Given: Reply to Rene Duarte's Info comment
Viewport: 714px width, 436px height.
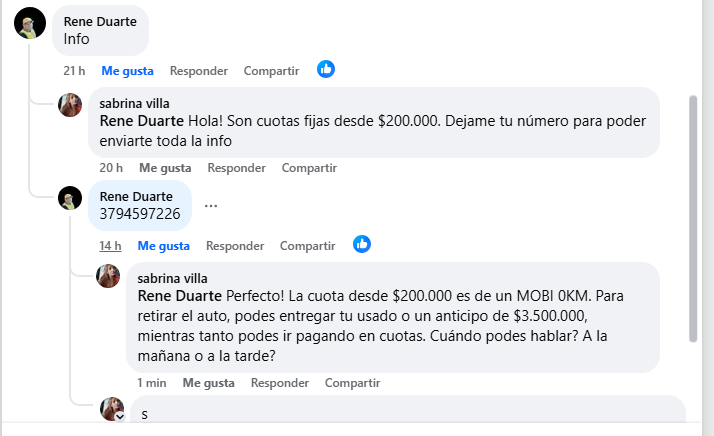Looking at the screenshot, I should (198, 71).
